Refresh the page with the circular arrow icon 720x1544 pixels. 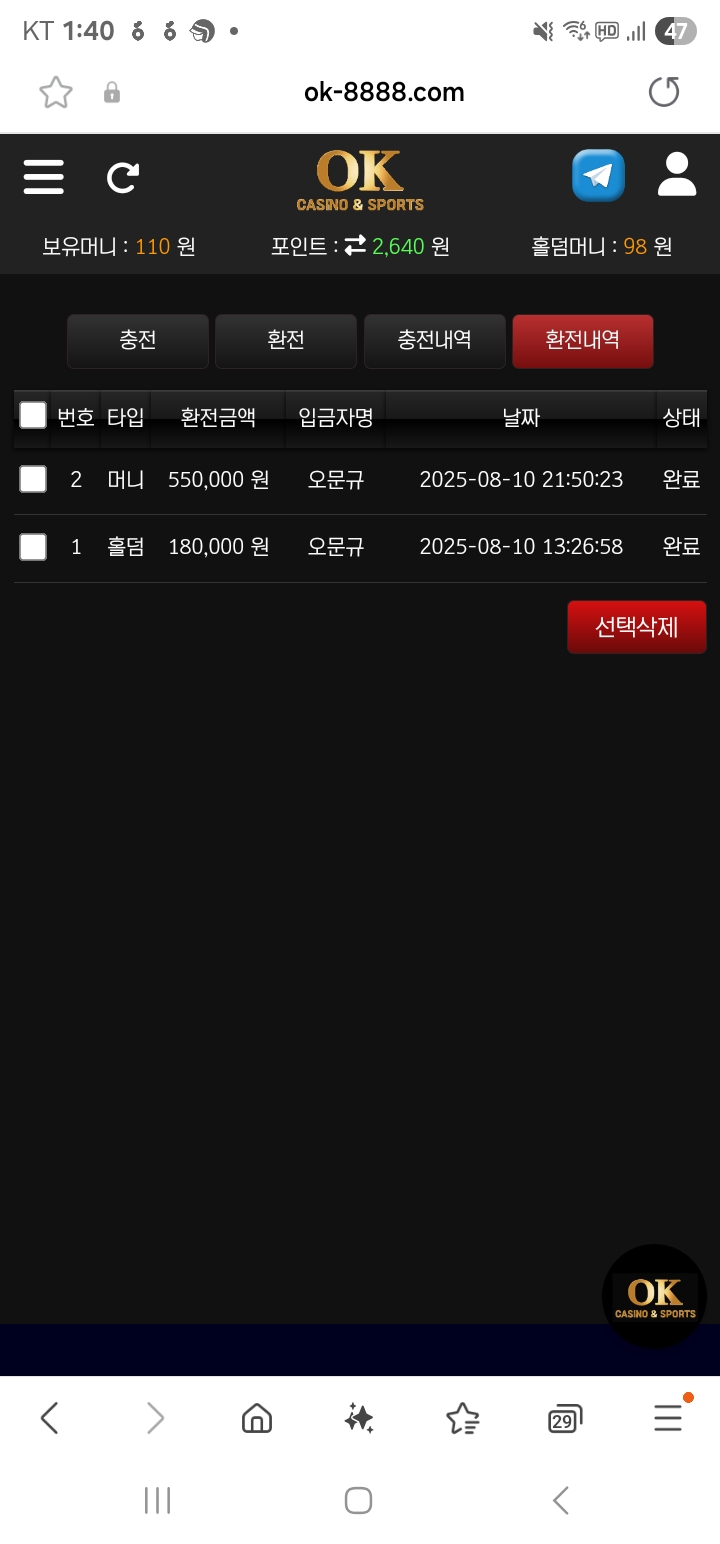(123, 178)
